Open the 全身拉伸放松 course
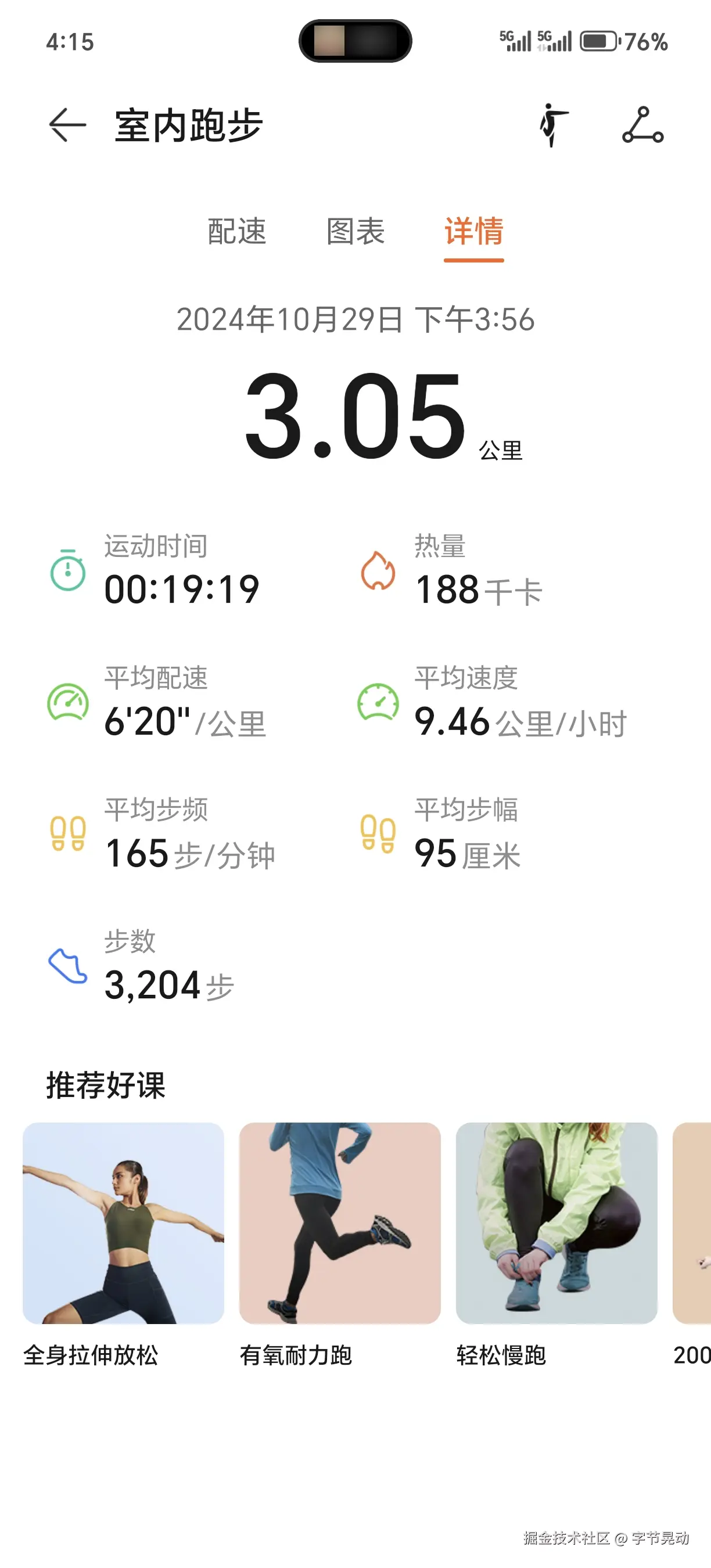 (x=122, y=1224)
